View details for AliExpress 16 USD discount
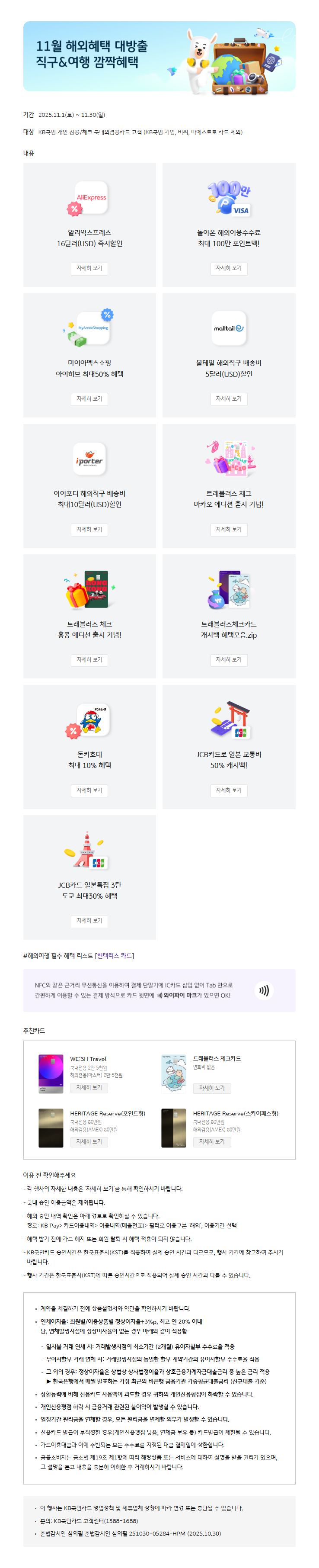Image resolution: width=319 pixels, height=1568 pixels. point(89,268)
